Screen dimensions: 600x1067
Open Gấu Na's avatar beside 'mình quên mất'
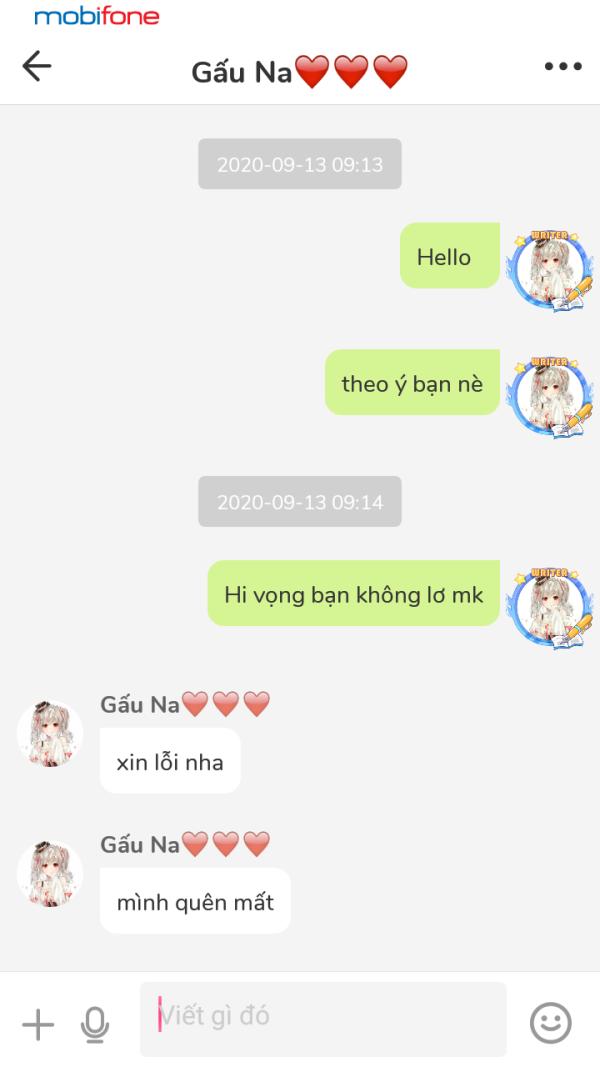click(x=50, y=873)
